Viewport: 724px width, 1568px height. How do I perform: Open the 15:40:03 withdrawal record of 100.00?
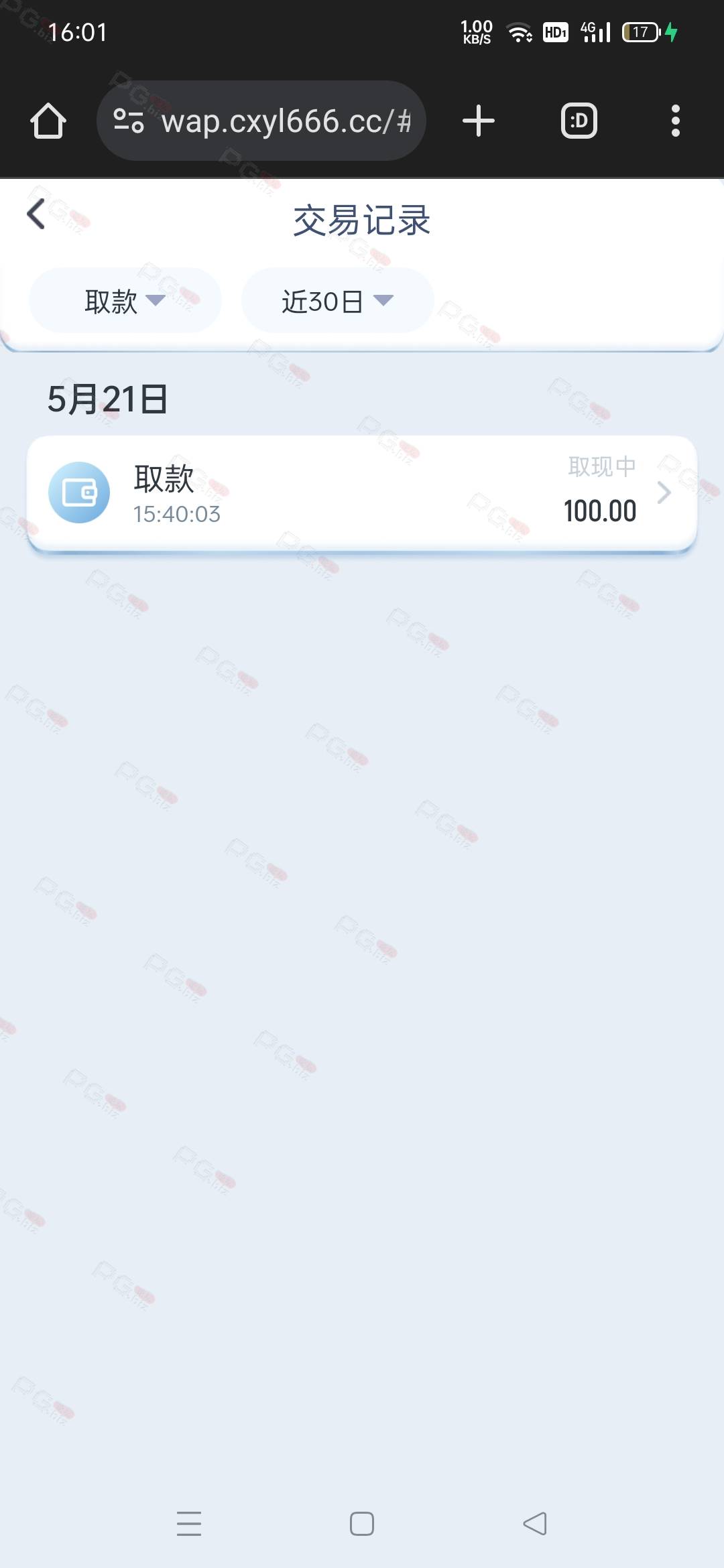tap(362, 494)
